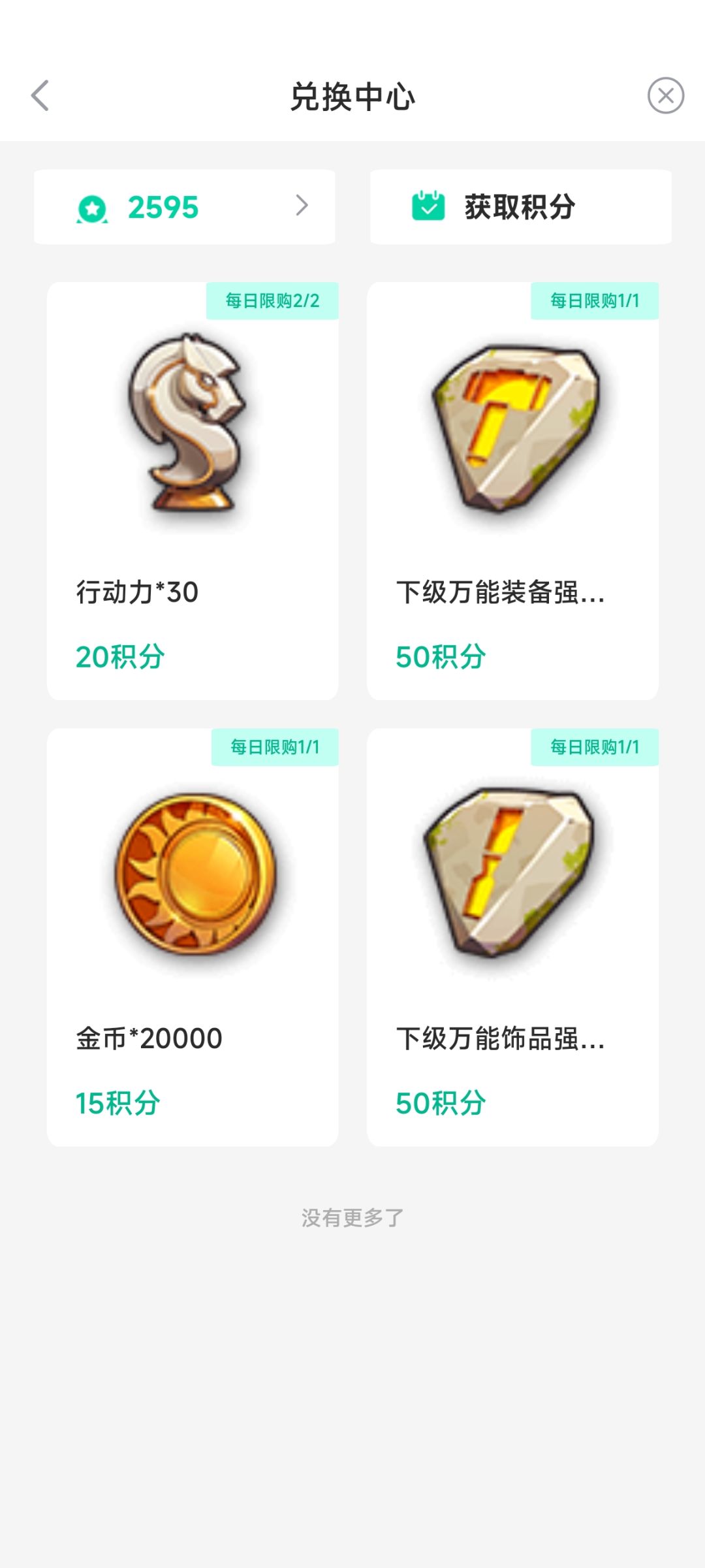Screen dimensions: 705x1568
Task: Tap the back arrow at top left
Action: [x=40, y=95]
